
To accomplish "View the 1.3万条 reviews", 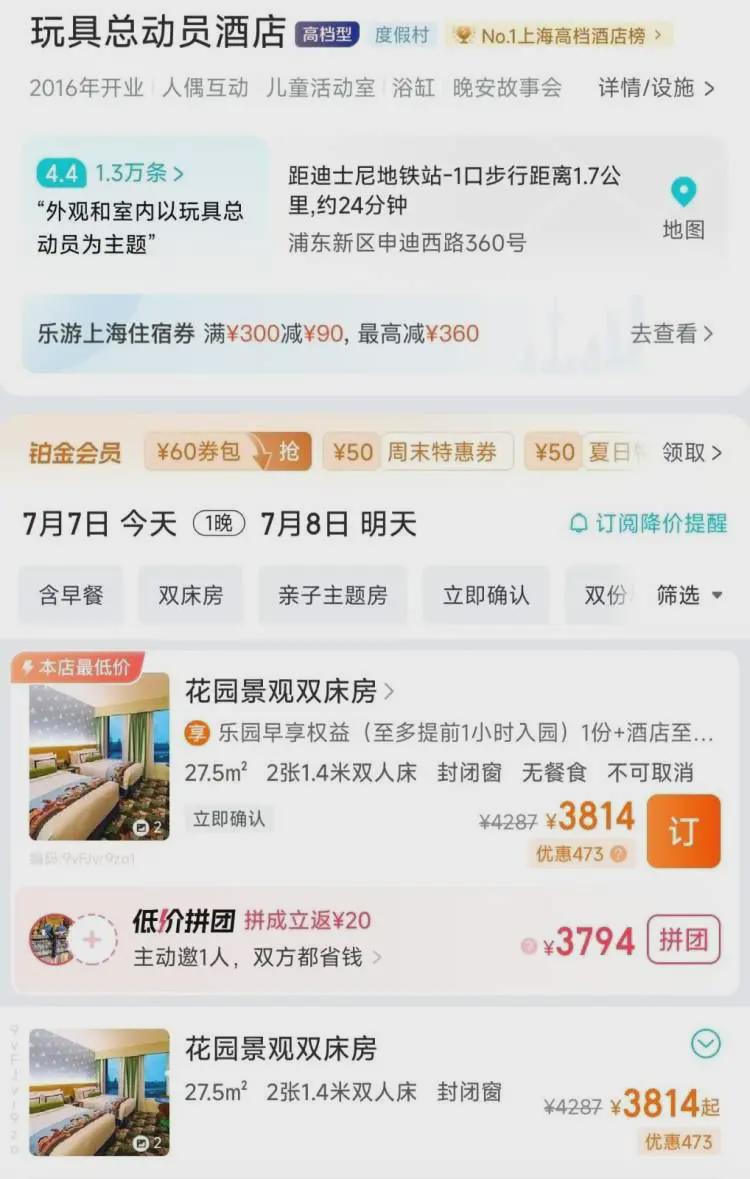I will [x=140, y=173].
